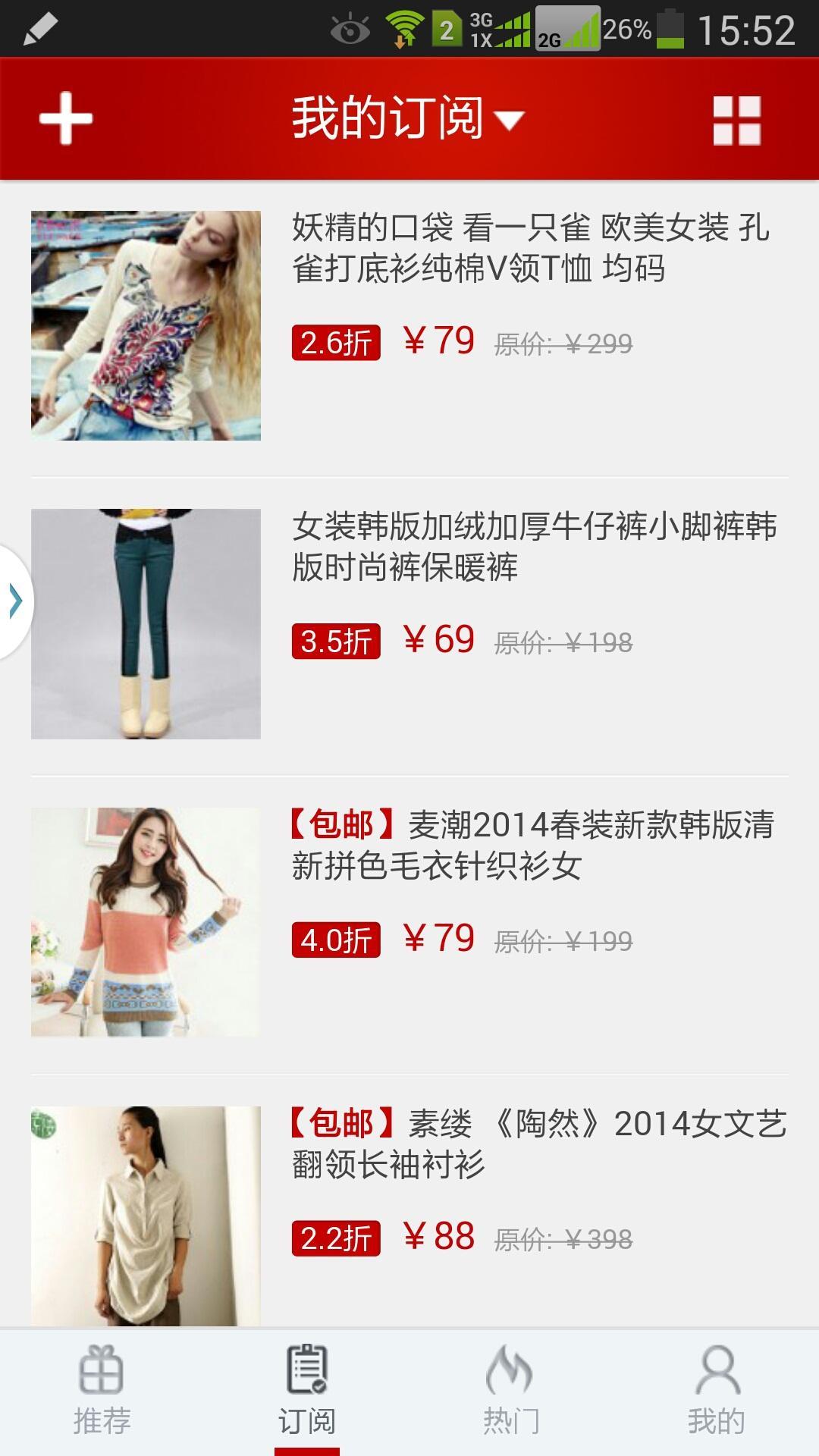Screen dimensions: 819x1456
Task: Switch to the 推荐 tab
Action: tap(102, 1391)
